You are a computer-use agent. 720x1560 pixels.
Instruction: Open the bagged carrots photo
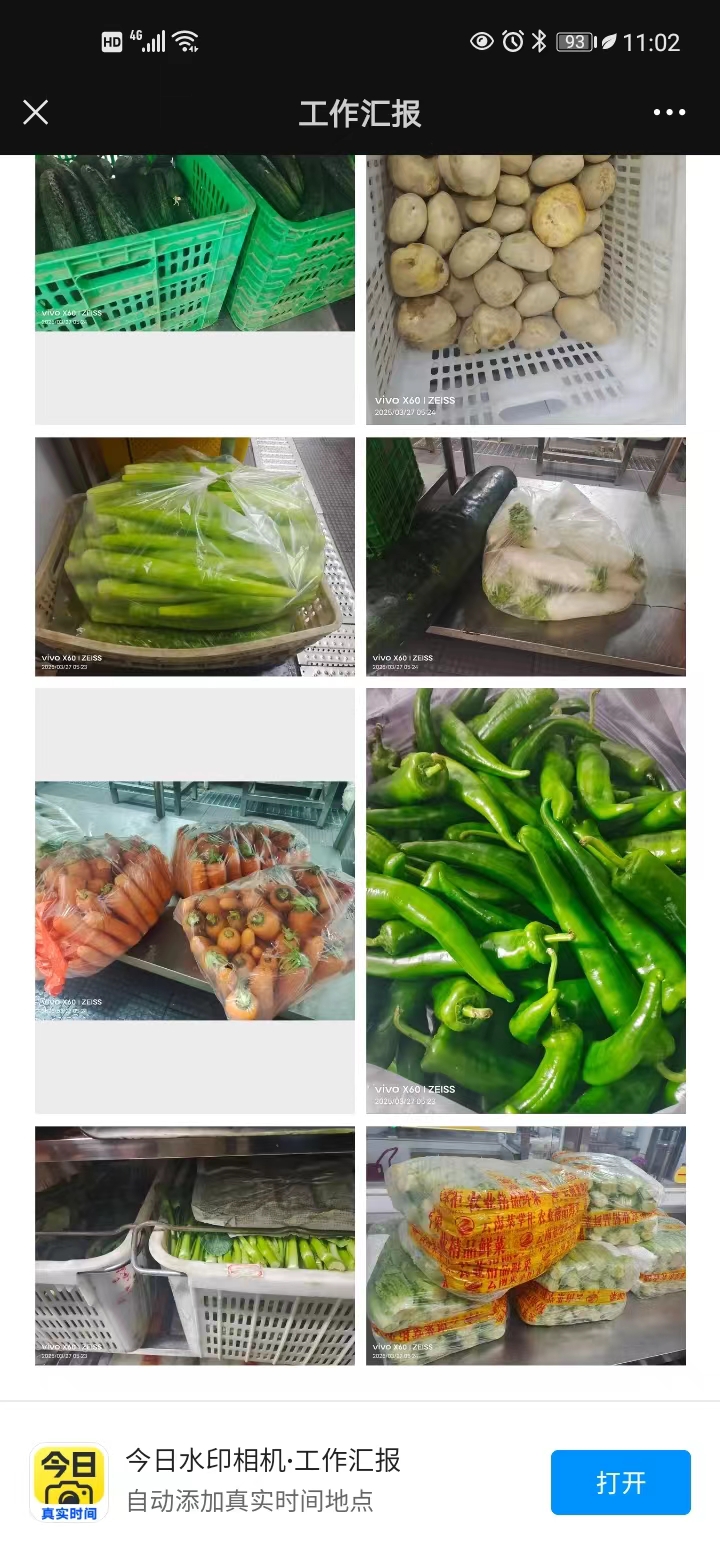[x=195, y=900]
